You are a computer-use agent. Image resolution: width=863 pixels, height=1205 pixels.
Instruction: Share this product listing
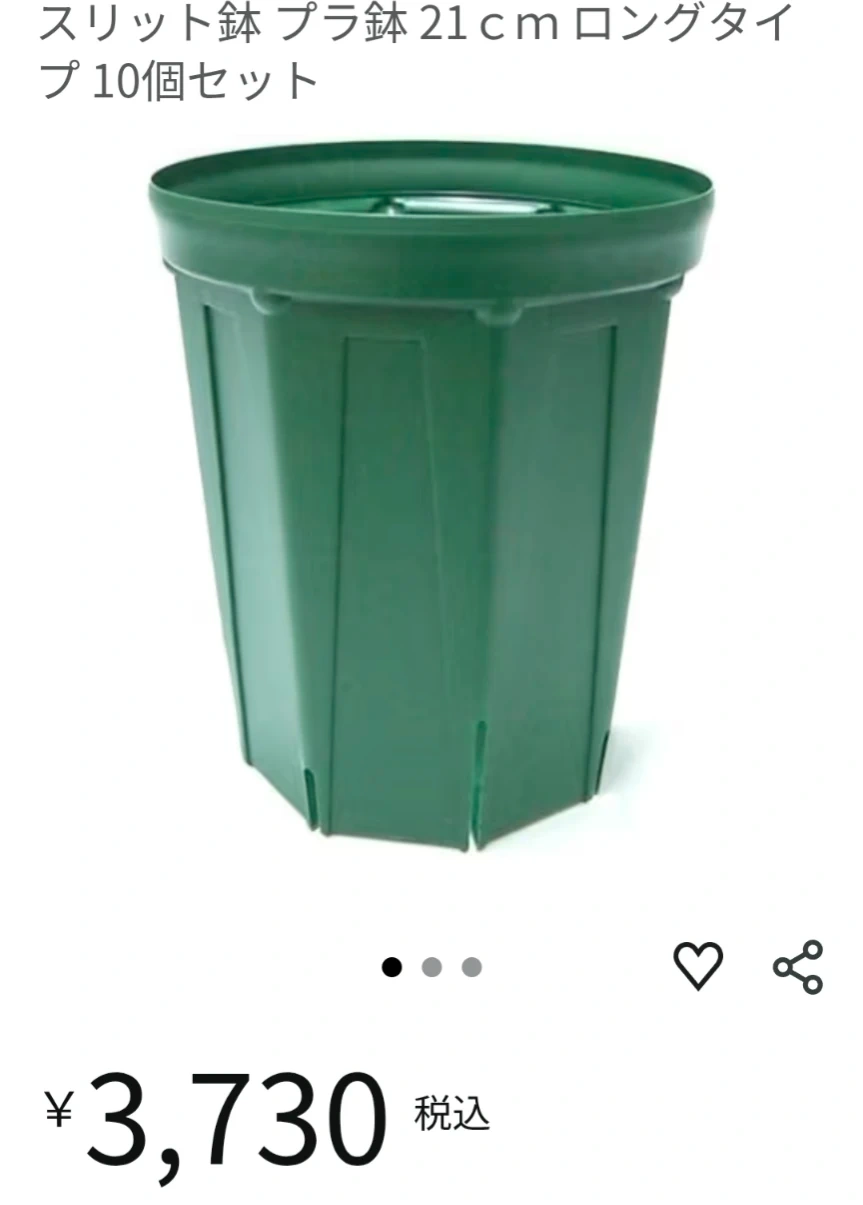[797, 966]
